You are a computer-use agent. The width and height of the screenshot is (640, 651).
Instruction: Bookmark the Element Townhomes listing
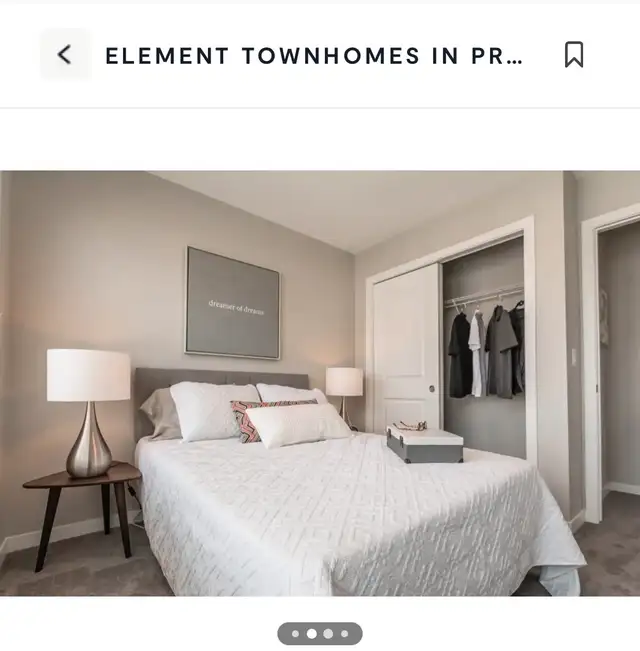pos(574,54)
